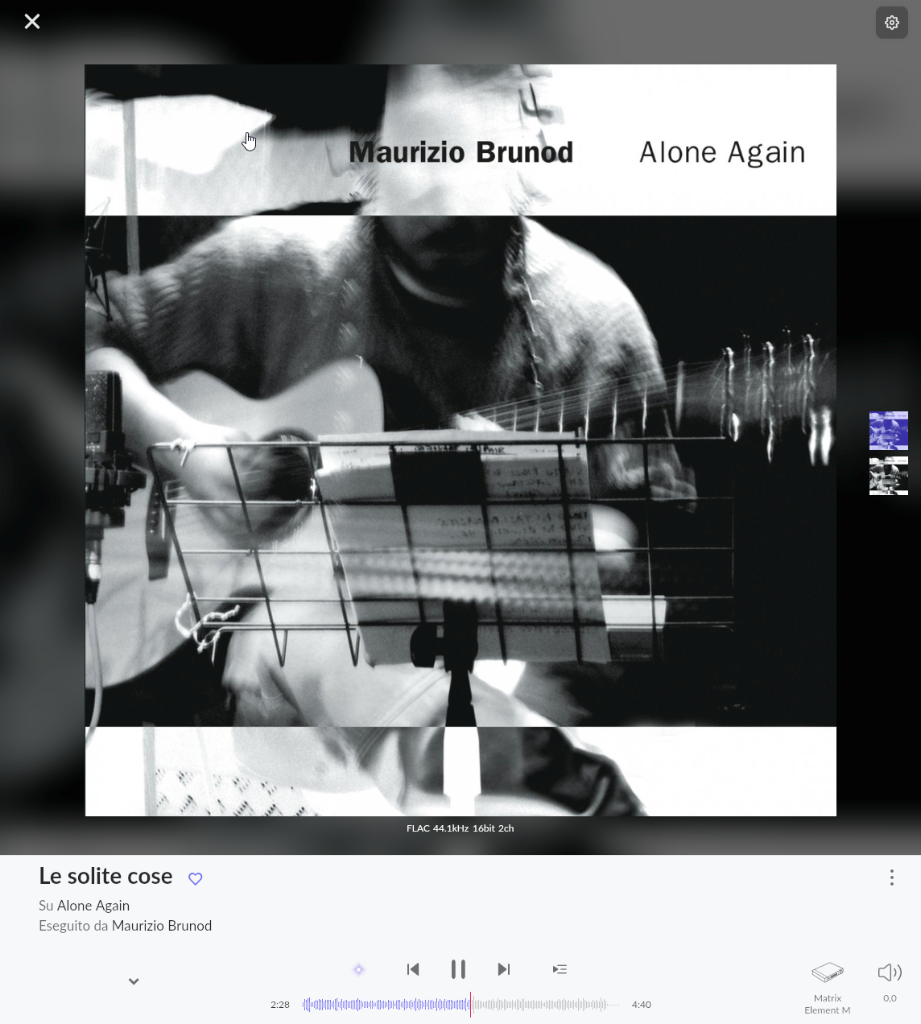The image size is (921, 1024).
Task: Close the now playing screen
Action: point(32,22)
